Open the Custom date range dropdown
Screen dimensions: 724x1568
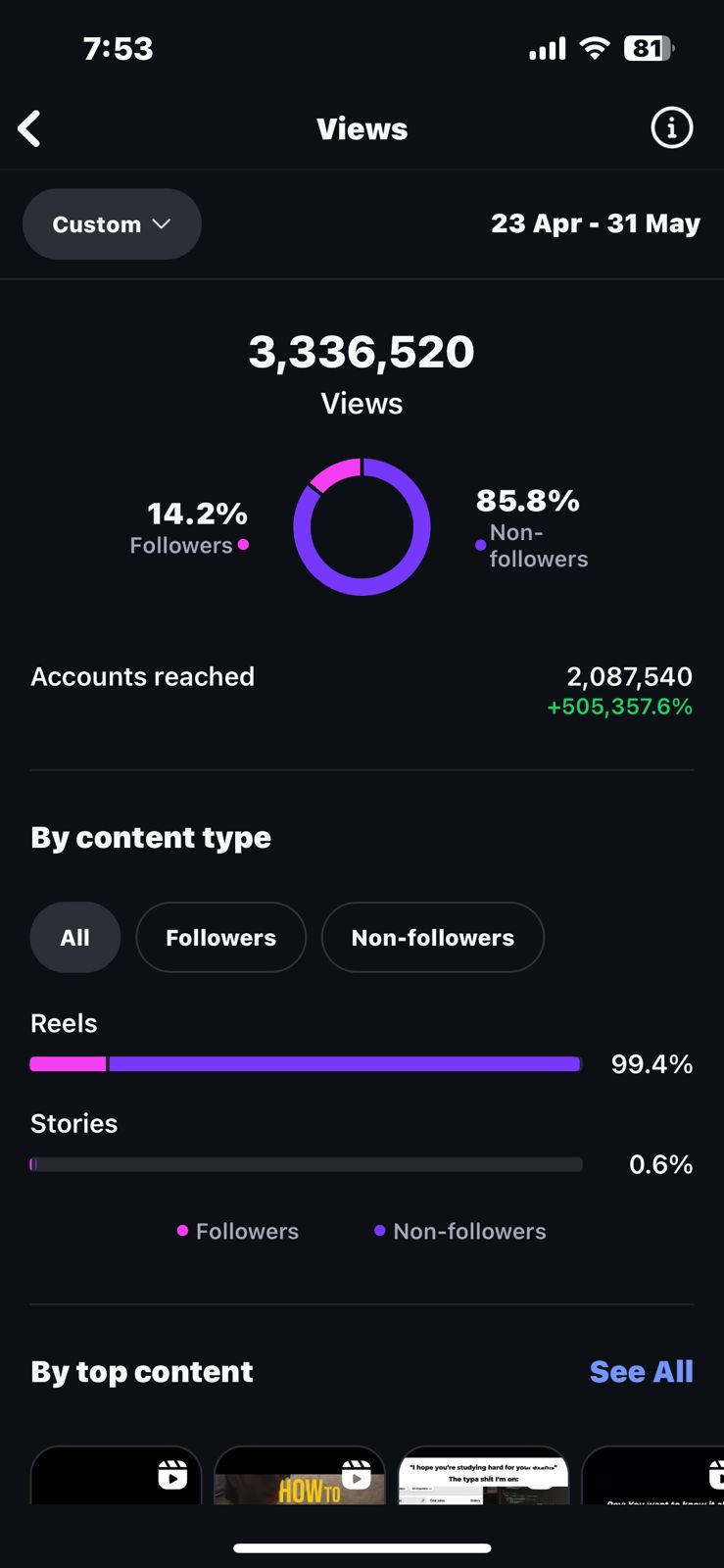point(112,224)
